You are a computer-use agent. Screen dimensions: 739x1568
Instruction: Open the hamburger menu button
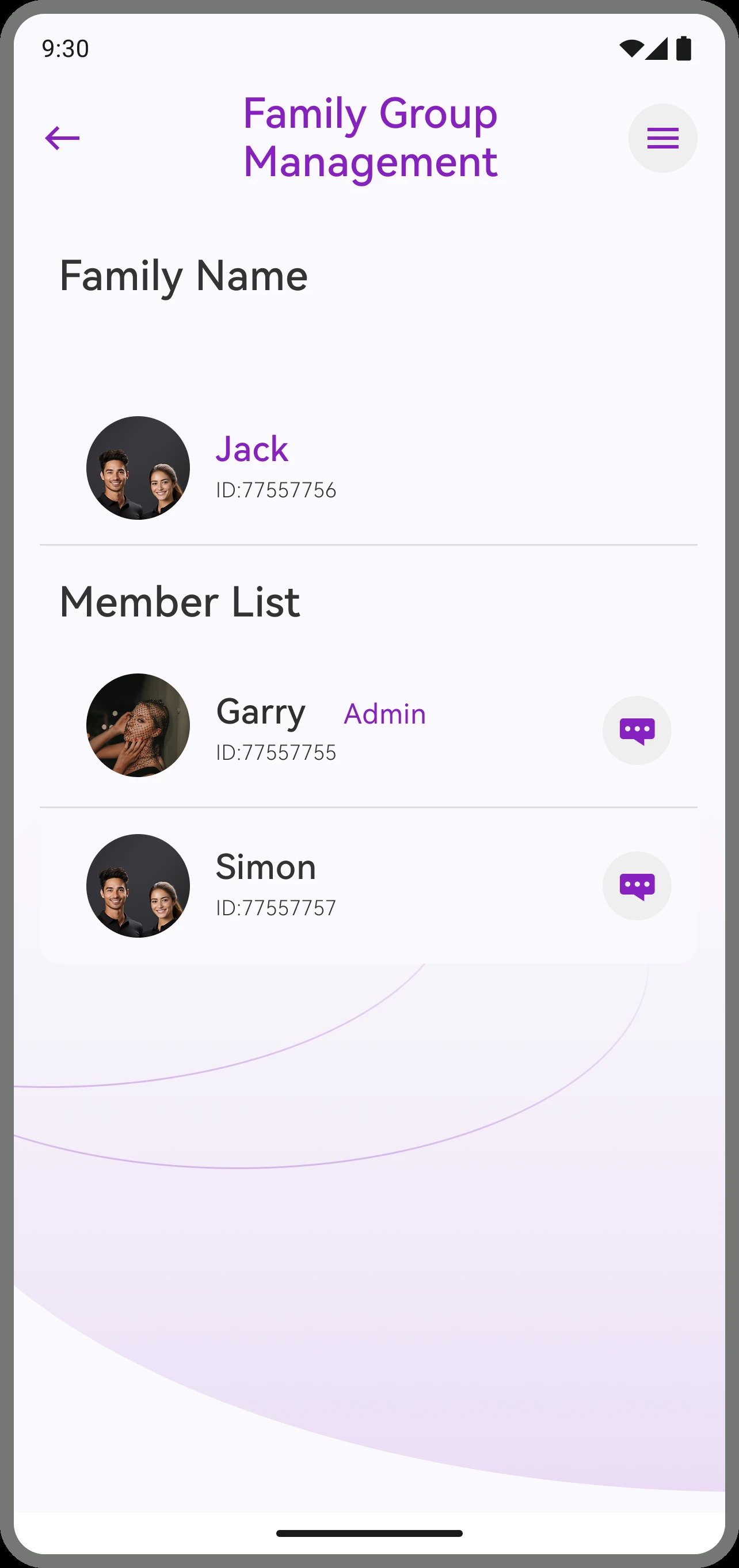(x=662, y=138)
